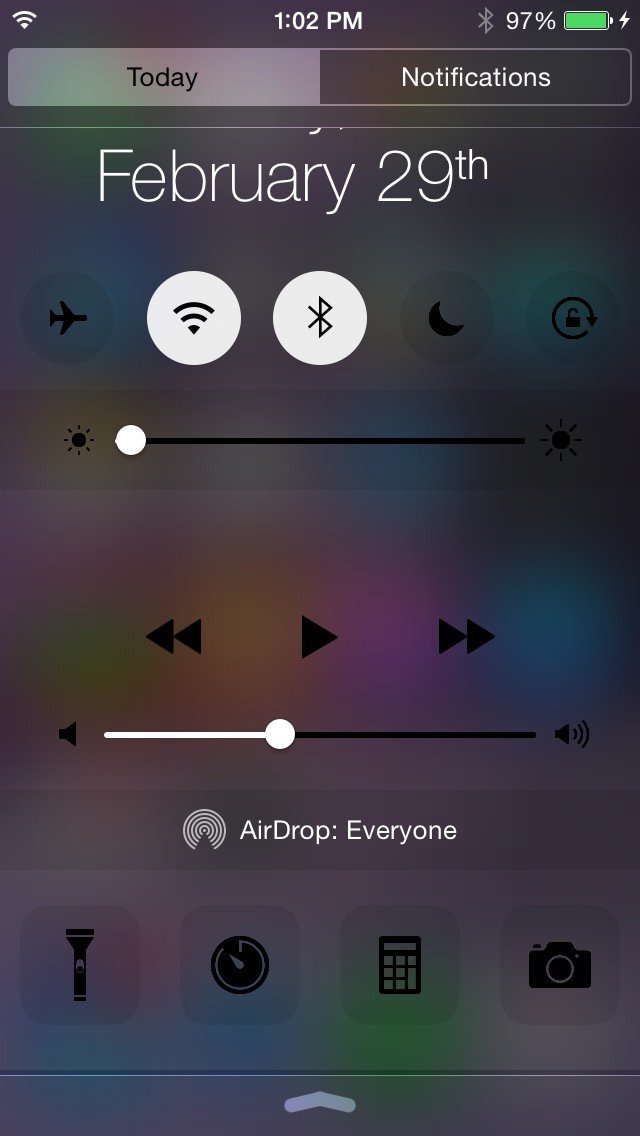Launch the calculator
Viewport: 640px width, 1136px height.
[400, 965]
